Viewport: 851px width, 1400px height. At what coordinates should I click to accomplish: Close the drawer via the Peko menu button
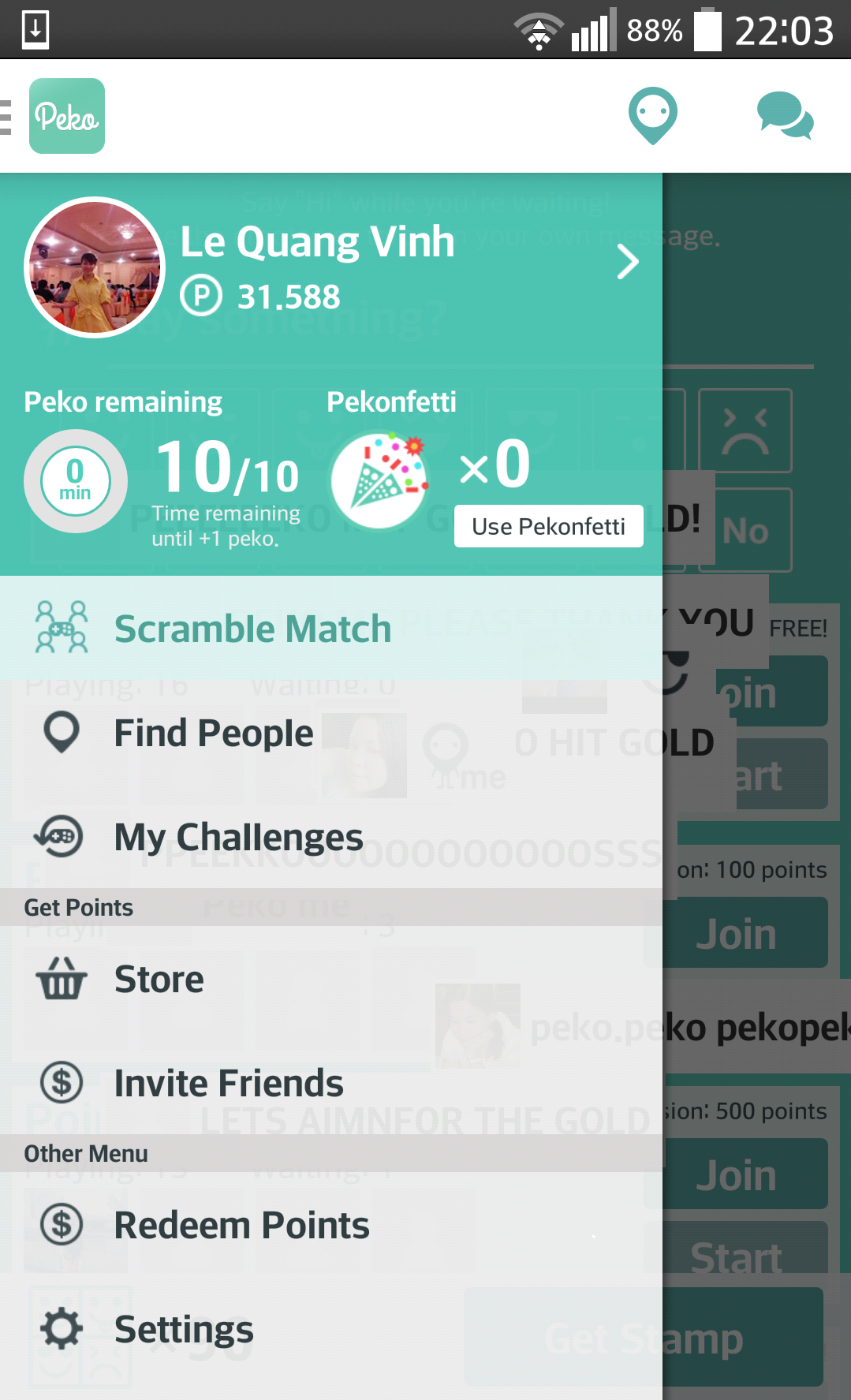coord(55,116)
